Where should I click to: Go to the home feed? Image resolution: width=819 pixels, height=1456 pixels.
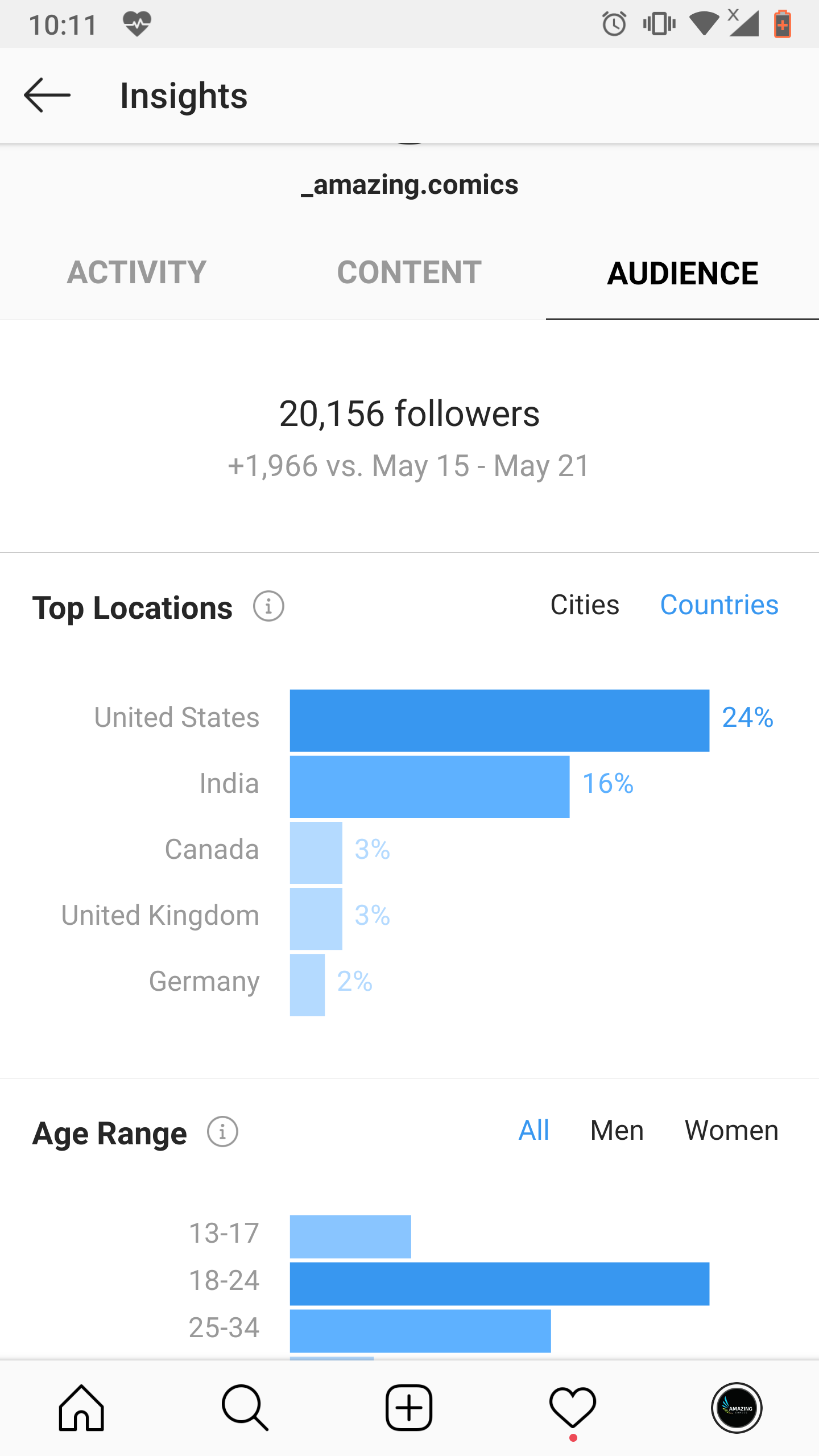[x=82, y=1408]
